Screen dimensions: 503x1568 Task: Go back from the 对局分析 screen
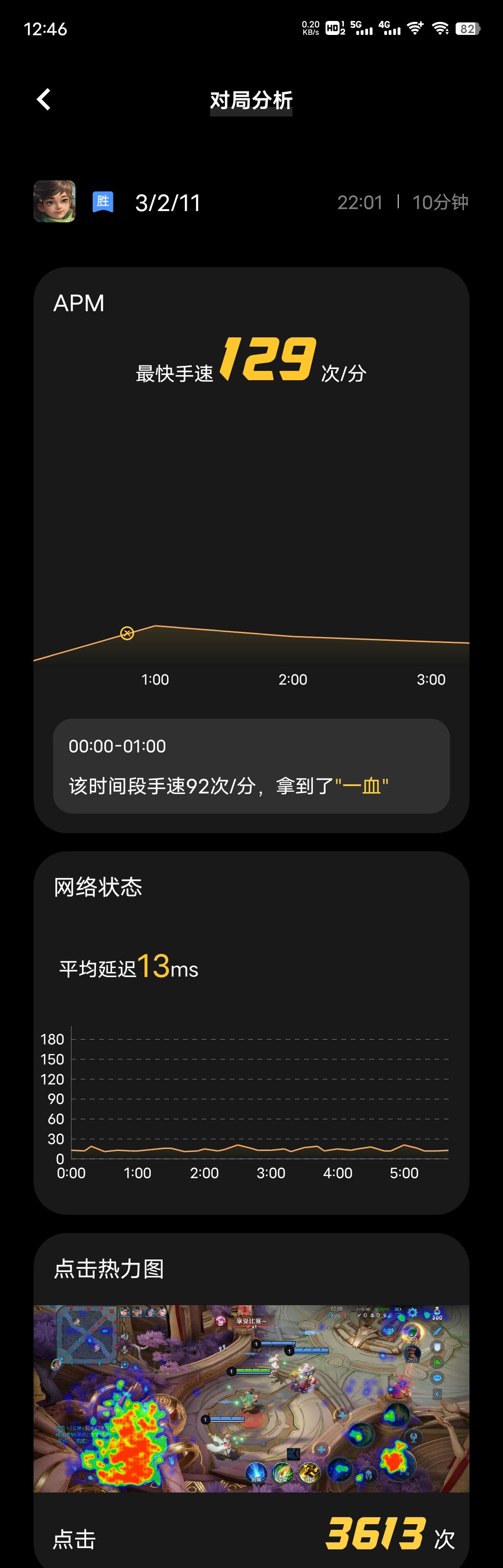(x=43, y=99)
